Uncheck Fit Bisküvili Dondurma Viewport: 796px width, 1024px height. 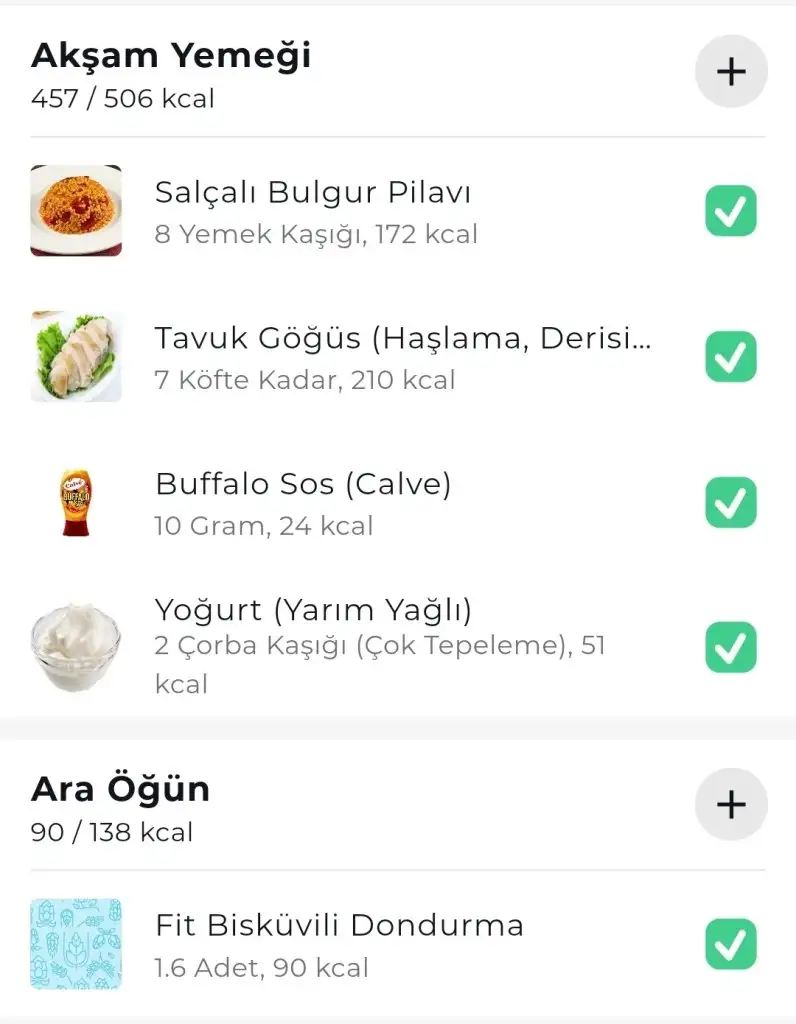[730, 944]
